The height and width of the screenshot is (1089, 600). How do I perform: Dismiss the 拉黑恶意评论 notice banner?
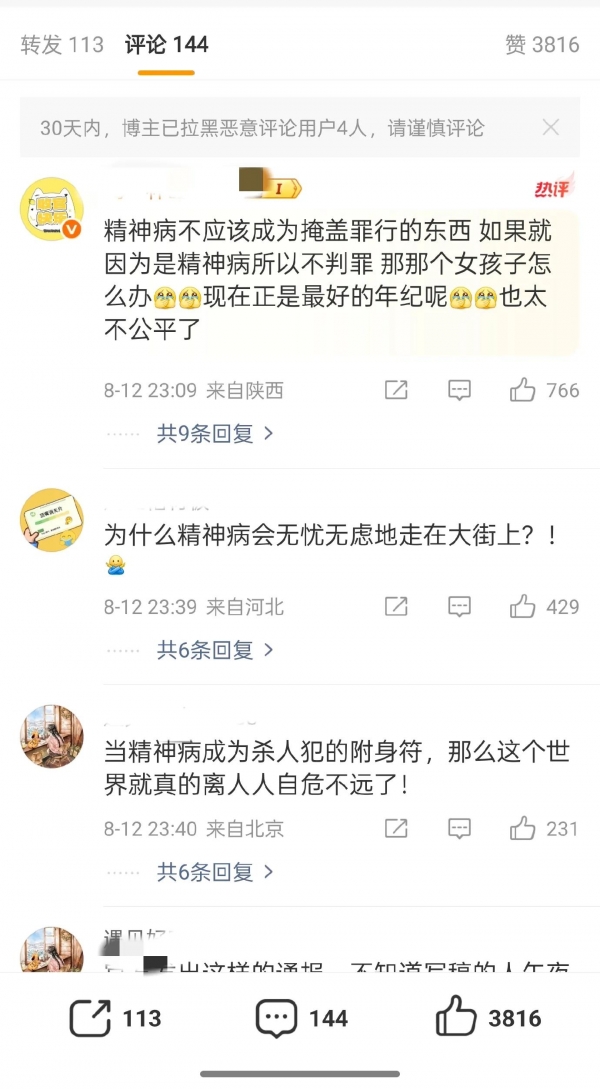point(550,127)
